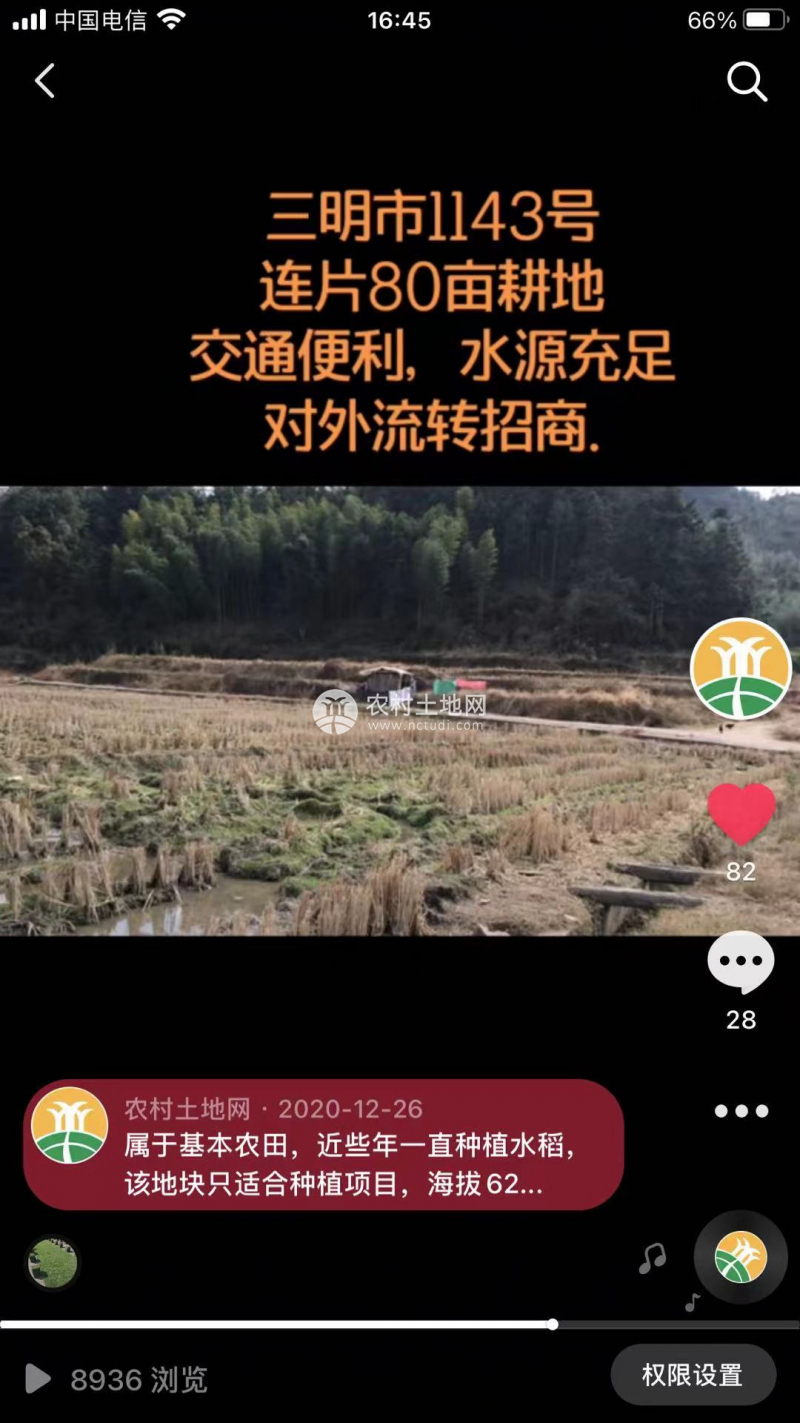Image resolution: width=800 pixels, height=1423 pixels.
Task: Tap the 权限设置 button
Action: (x=692, y=1375)
